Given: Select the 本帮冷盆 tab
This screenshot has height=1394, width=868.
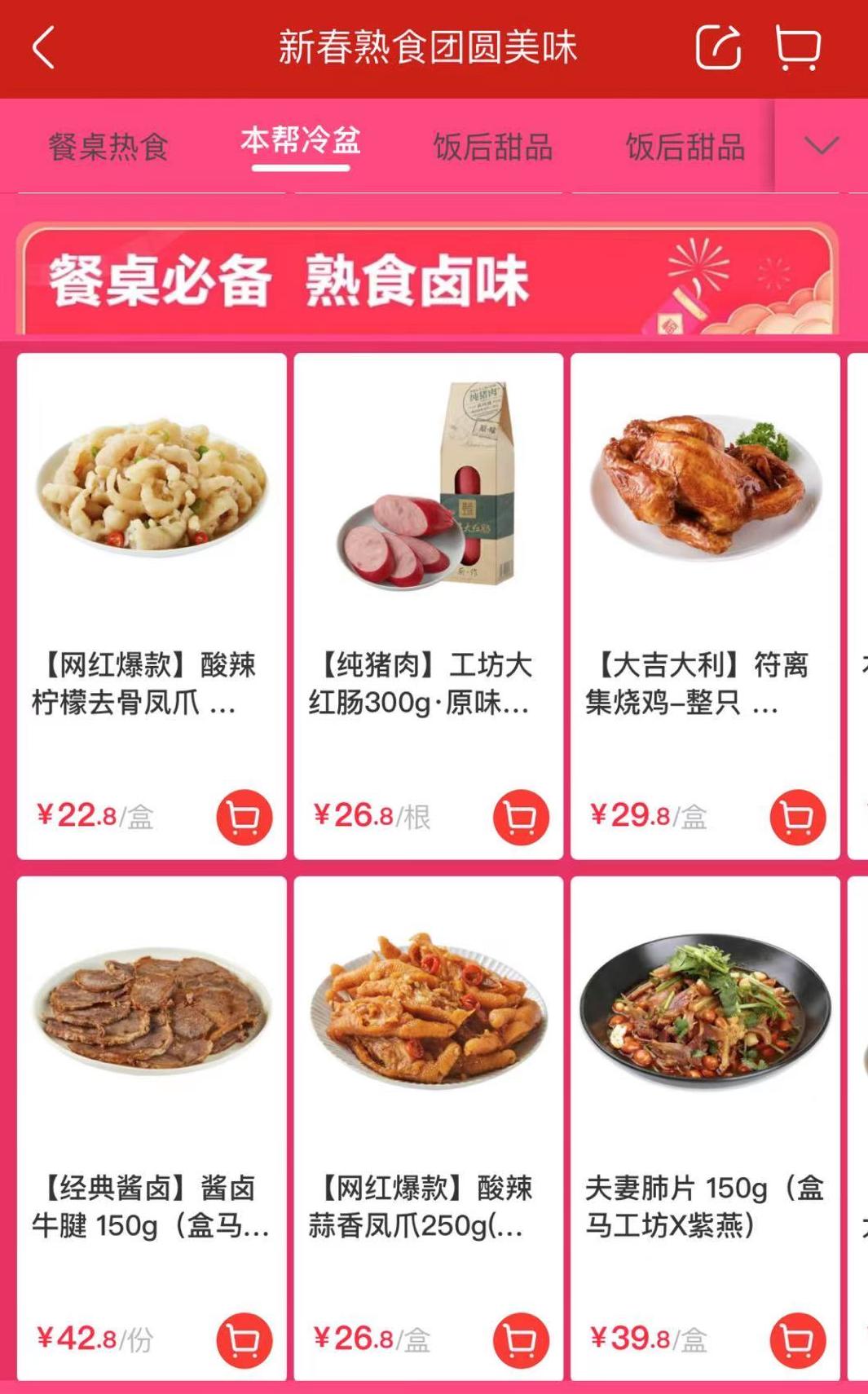Looking at the screenshot, I should coord(300,142).
